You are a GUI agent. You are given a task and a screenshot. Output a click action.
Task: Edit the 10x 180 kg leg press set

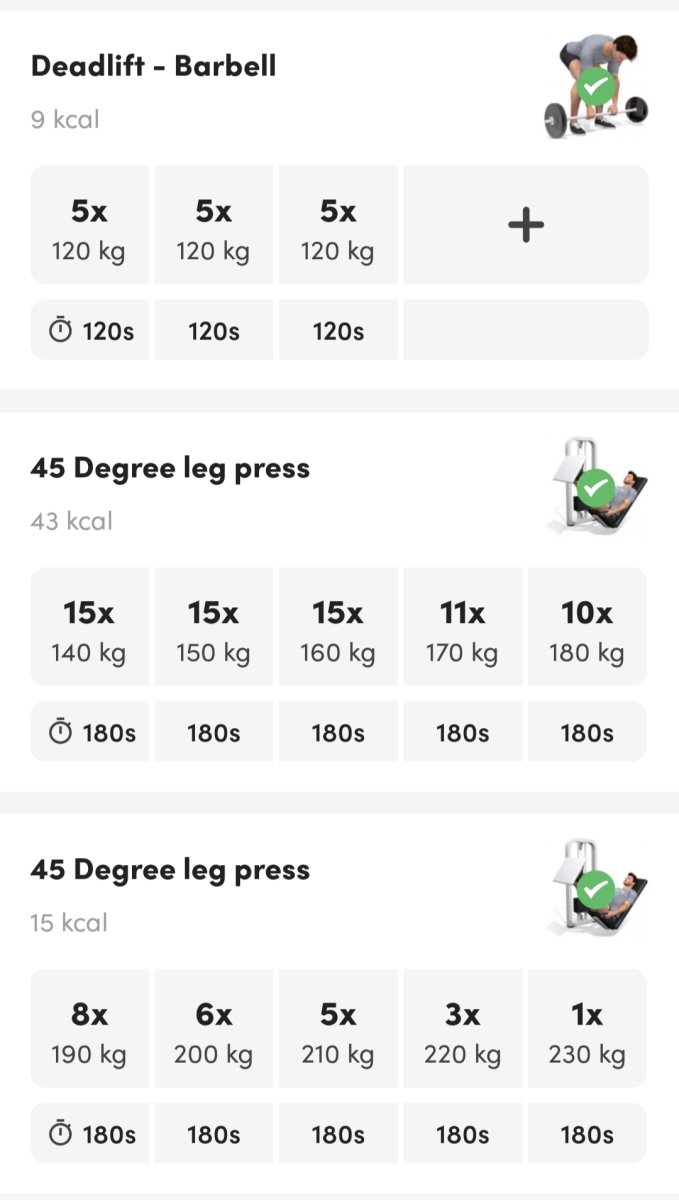587,628
